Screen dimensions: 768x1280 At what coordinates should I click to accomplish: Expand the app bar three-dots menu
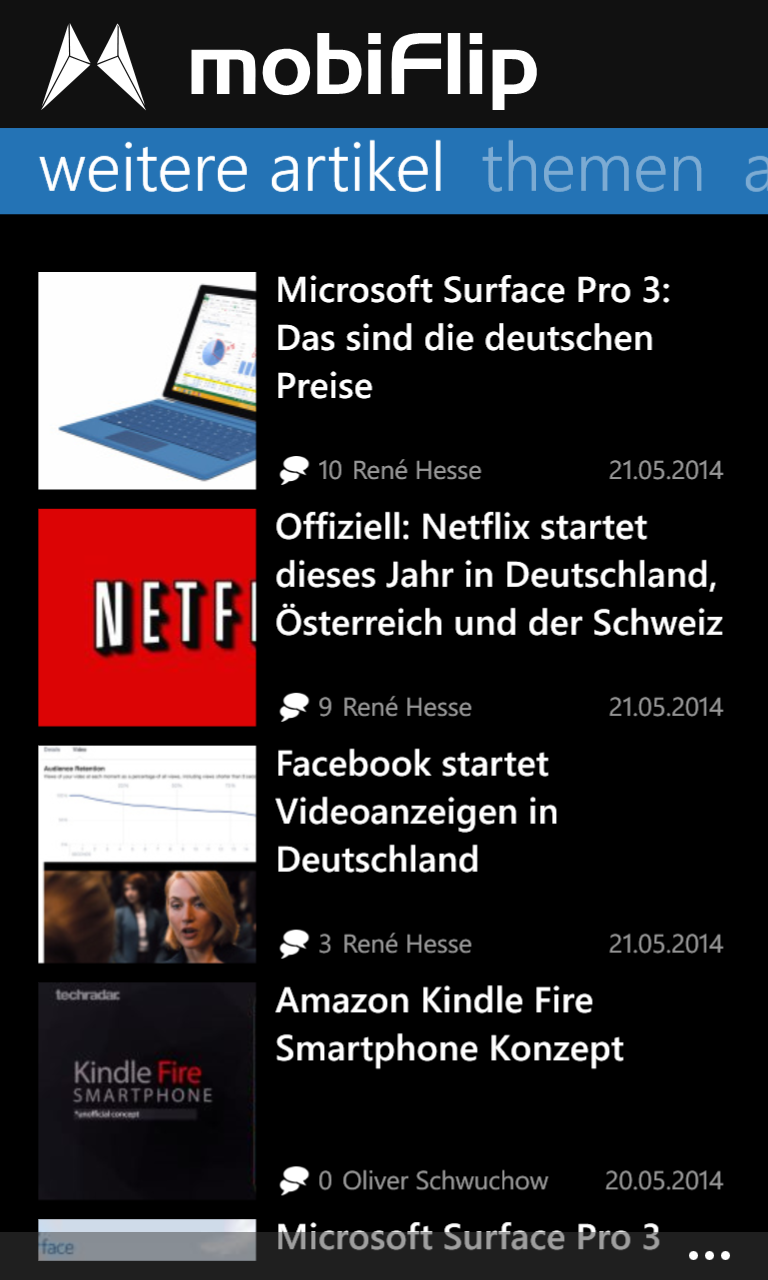tap(709, 1255)
